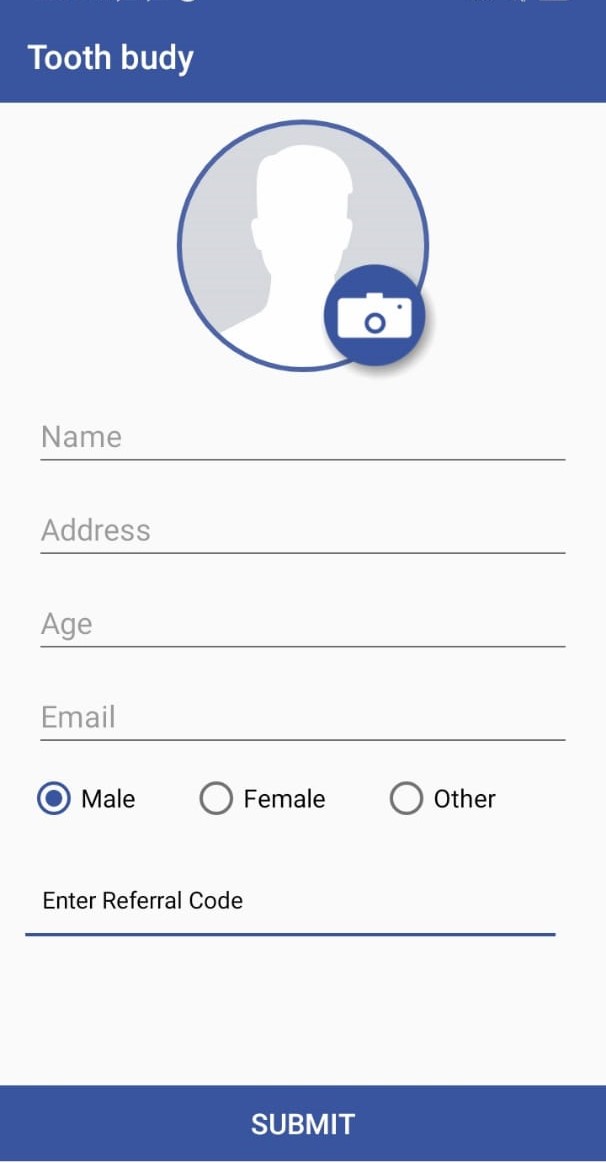Choose the Male radio button

[x=87, y=799]
